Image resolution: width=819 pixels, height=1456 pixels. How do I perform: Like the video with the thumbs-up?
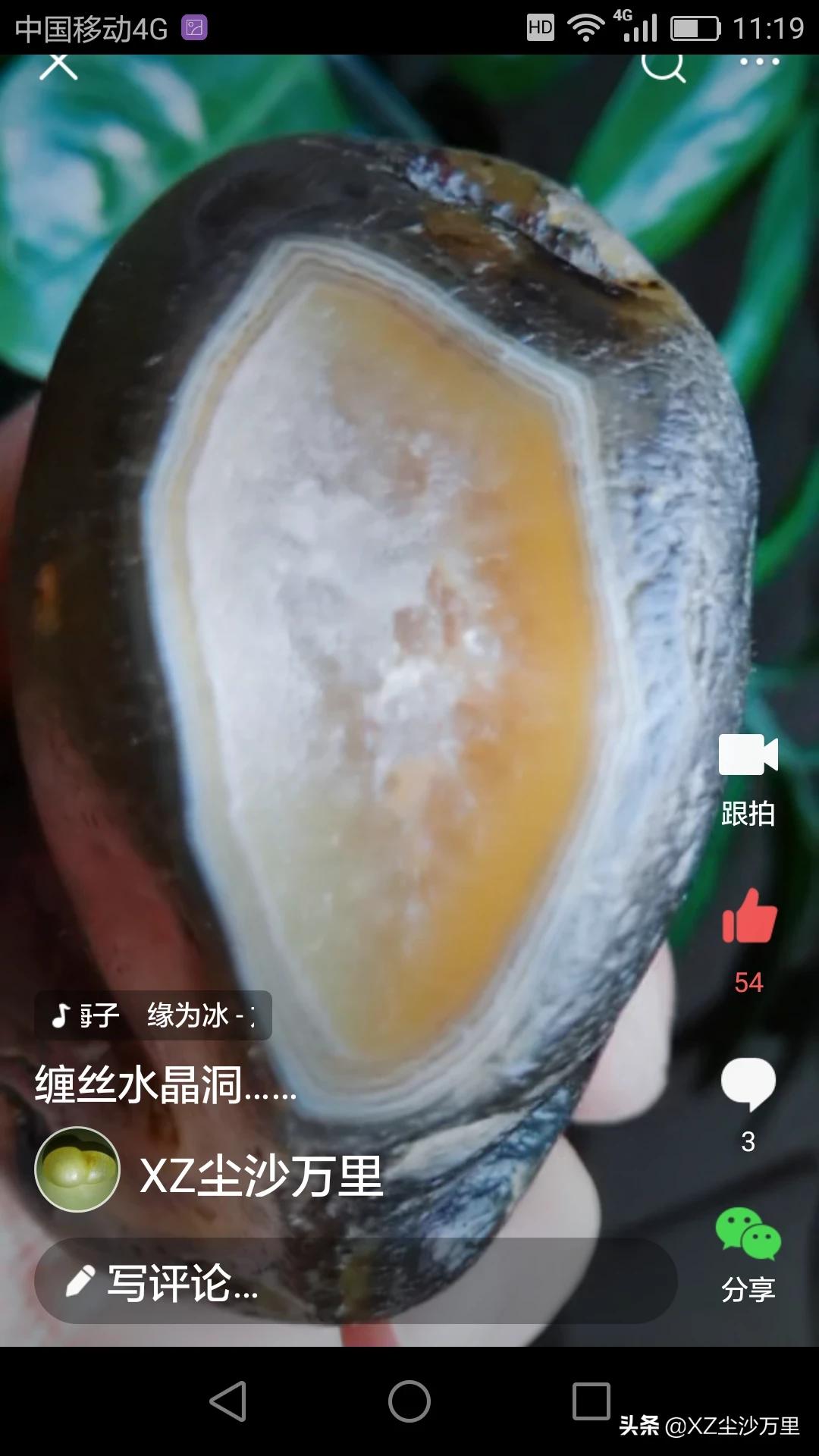(x=749, y=918)
